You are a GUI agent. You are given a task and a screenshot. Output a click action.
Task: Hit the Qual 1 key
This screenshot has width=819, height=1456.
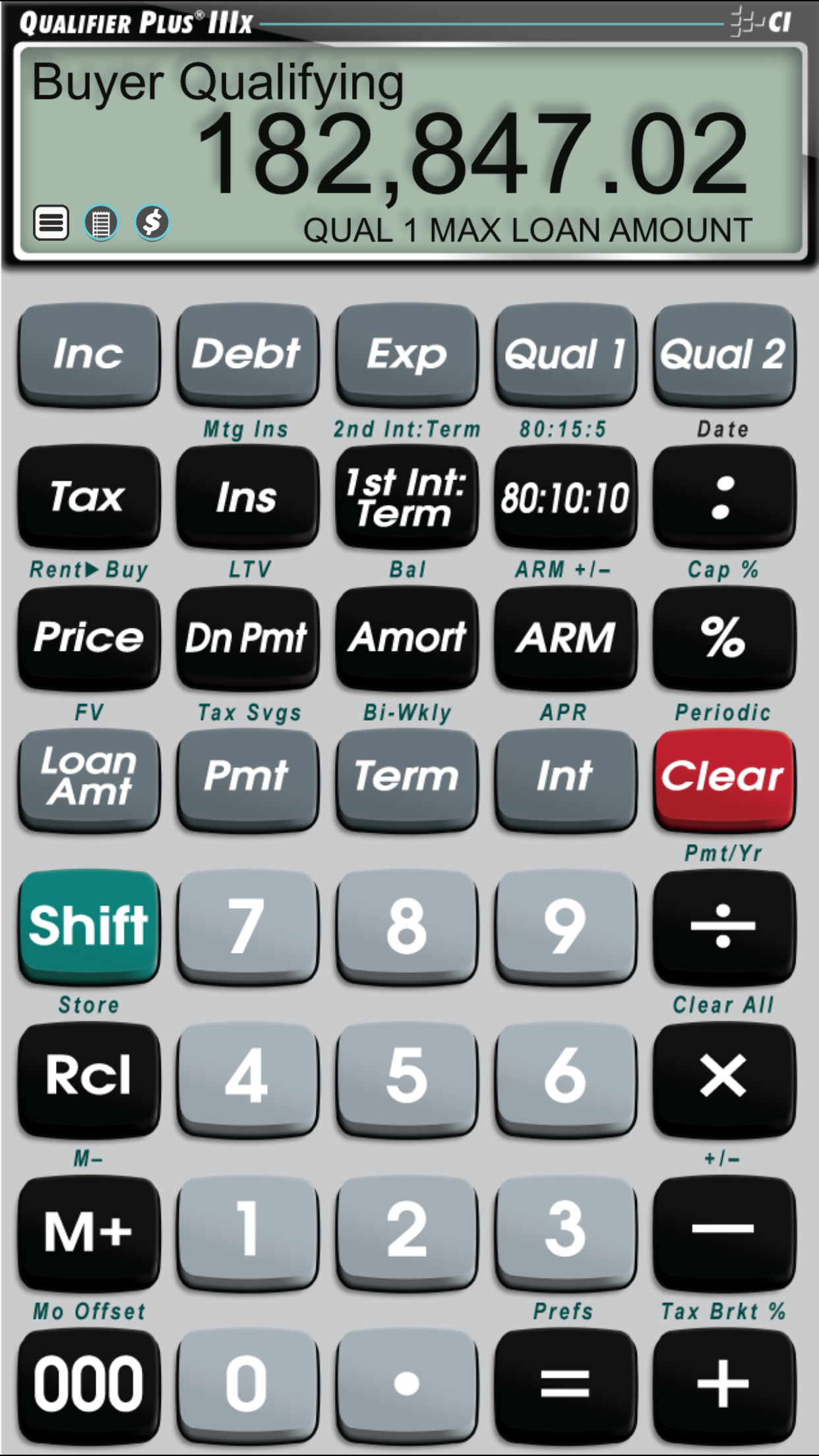(566, 354)
